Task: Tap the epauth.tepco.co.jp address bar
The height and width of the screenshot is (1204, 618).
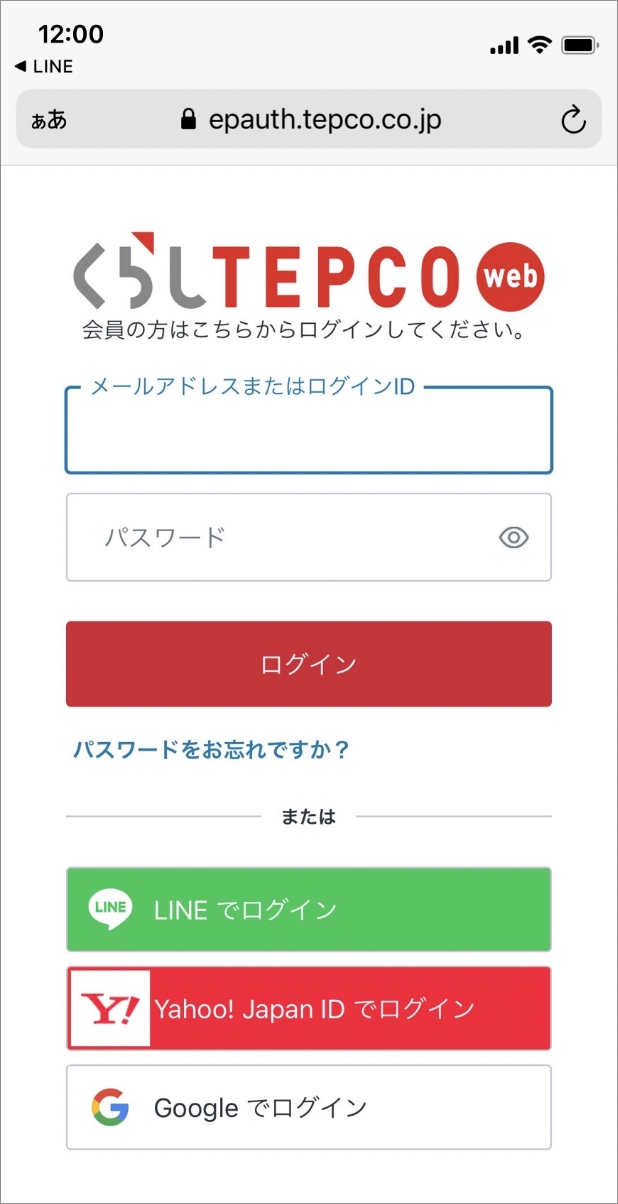Action: tap(309, 120)
